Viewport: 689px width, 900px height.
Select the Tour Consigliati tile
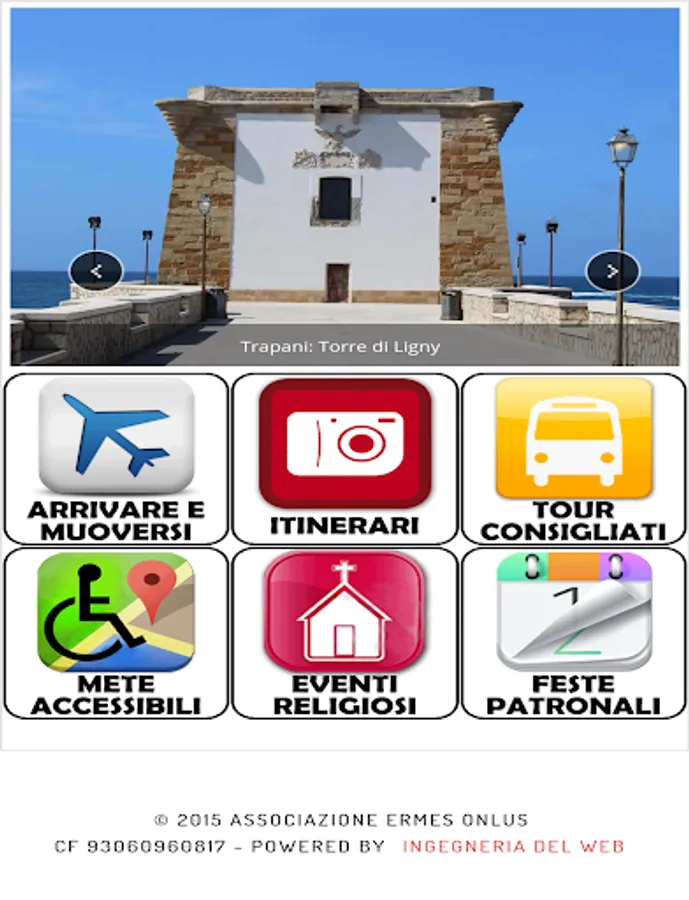coord(573,459)
